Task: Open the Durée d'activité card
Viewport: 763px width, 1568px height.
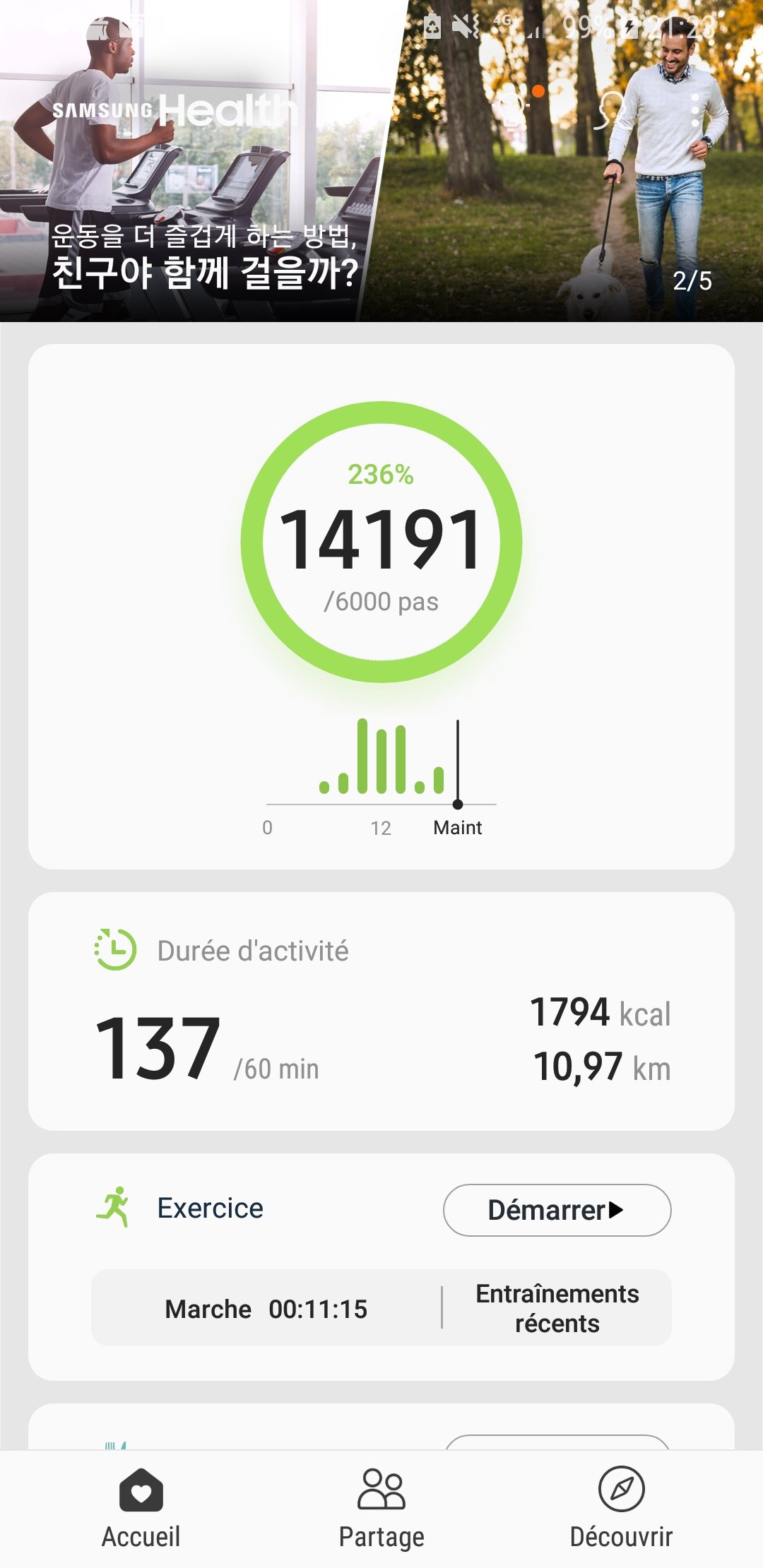Action: click(381, 1011)
